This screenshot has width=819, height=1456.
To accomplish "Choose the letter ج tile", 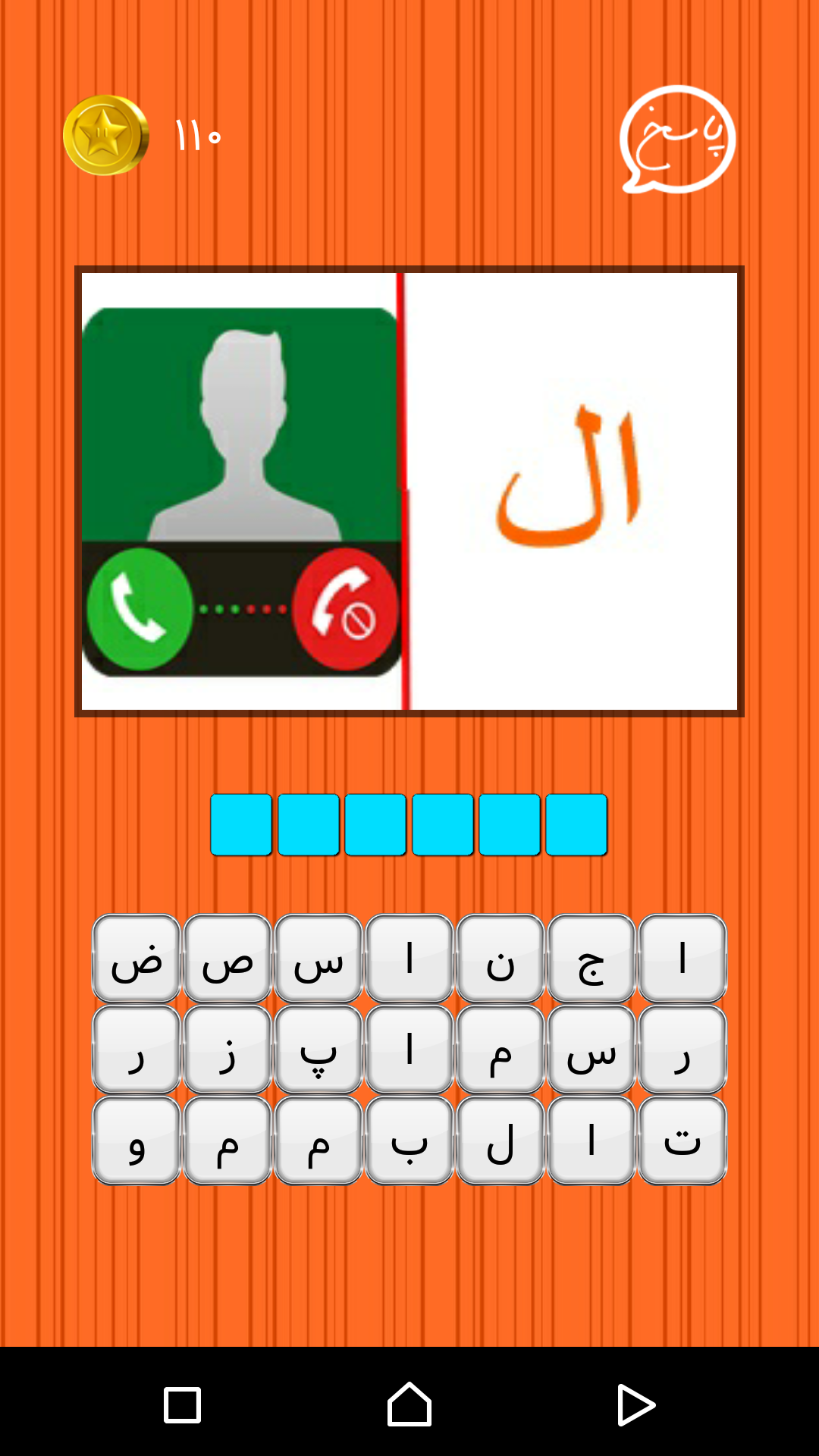I will [x=591, y=959].
